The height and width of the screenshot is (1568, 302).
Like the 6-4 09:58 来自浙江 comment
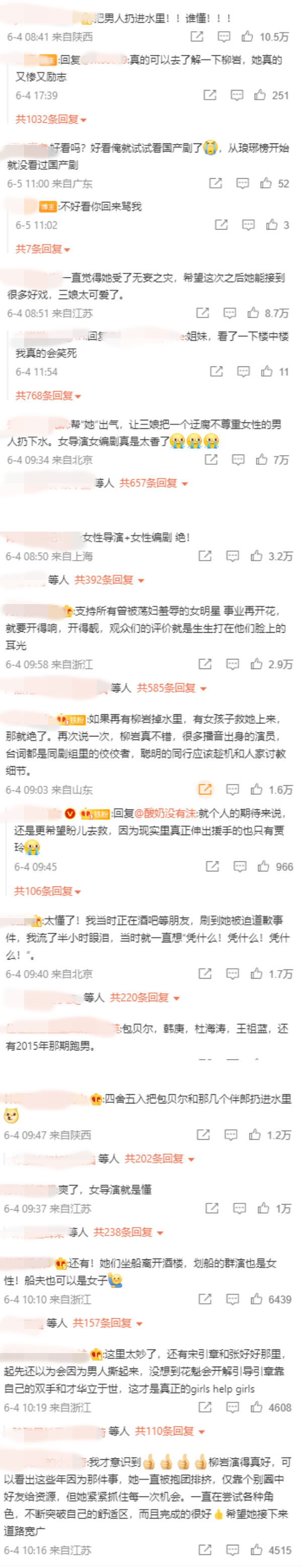[256, 664]
